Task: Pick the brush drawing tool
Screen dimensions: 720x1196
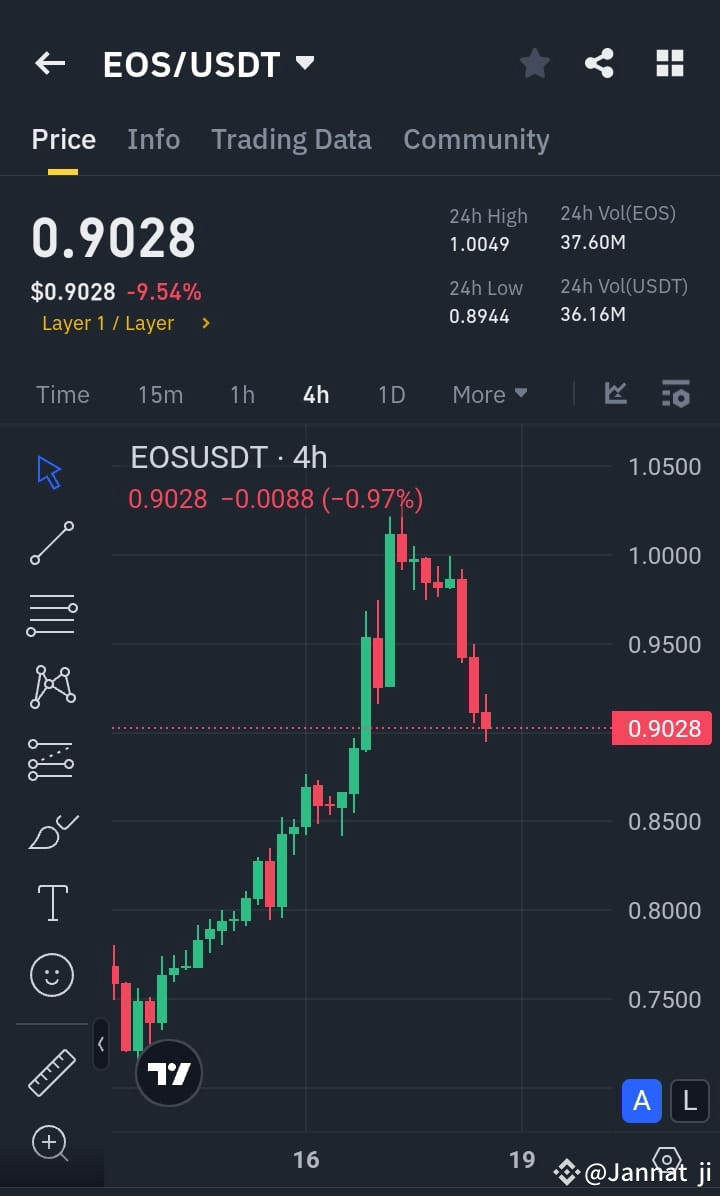Action: [50, 831]
